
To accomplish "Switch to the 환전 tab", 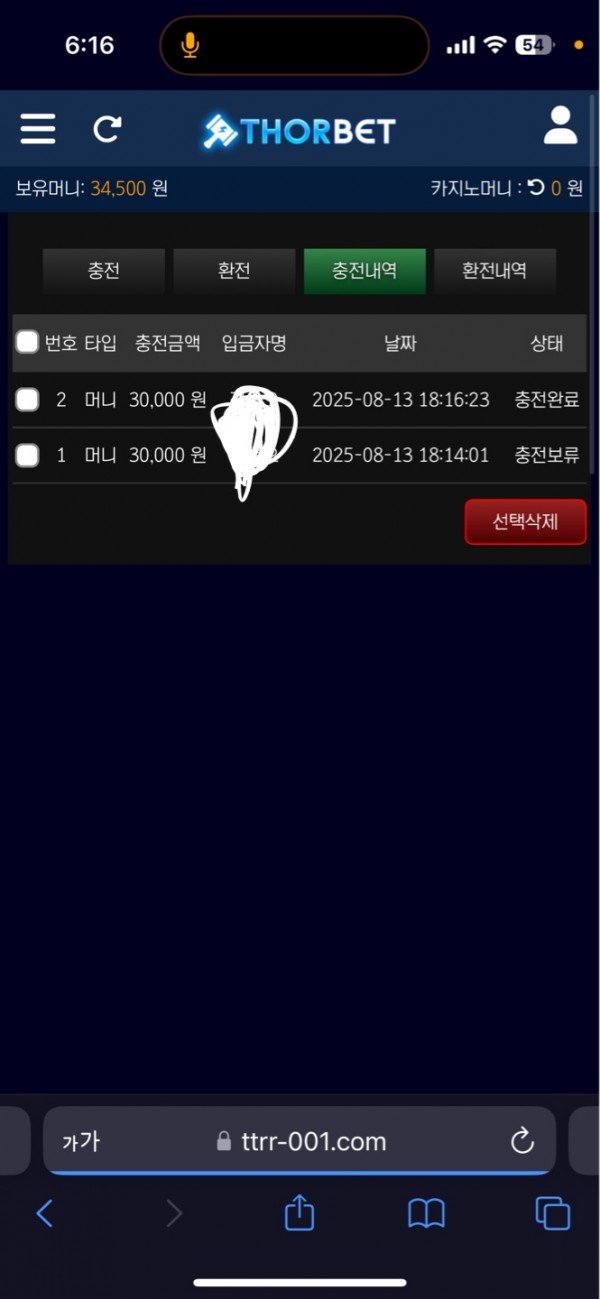I will coord(234,271).
